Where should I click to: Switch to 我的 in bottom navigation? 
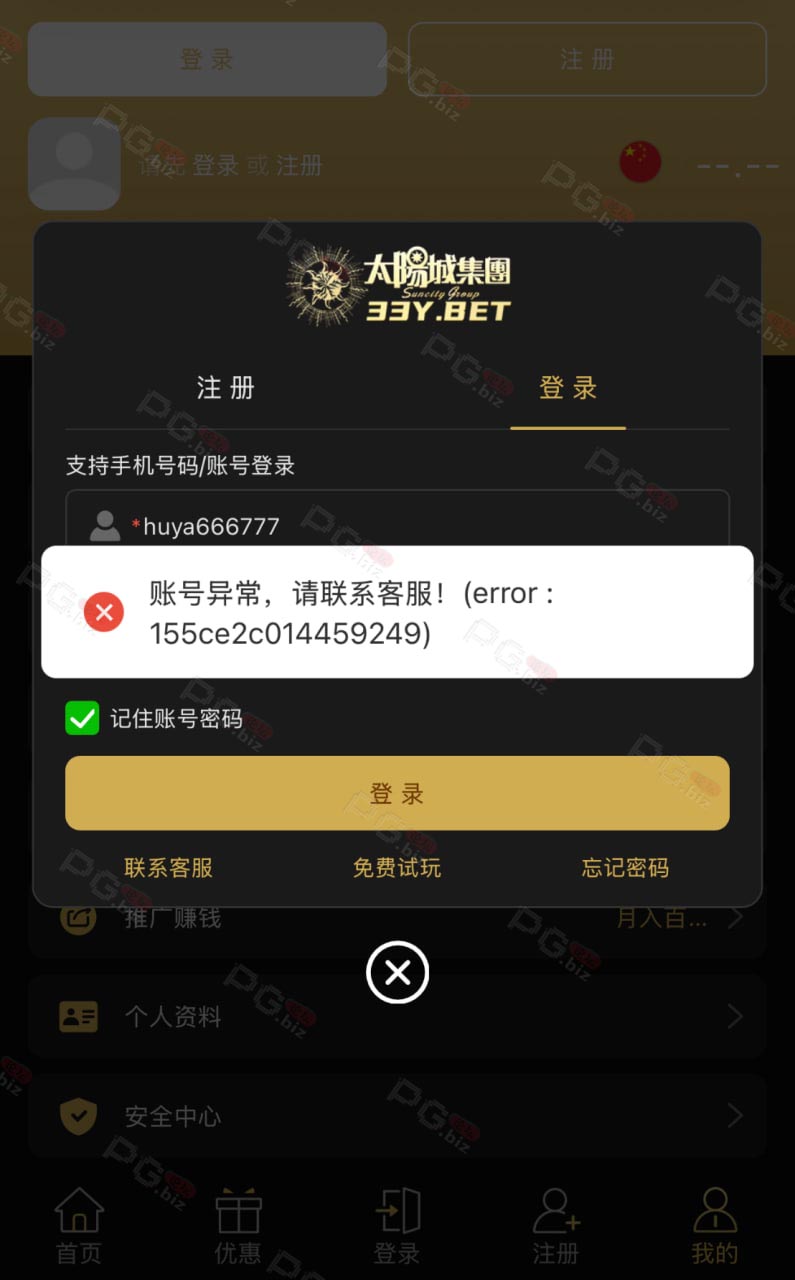[715, 1225]
